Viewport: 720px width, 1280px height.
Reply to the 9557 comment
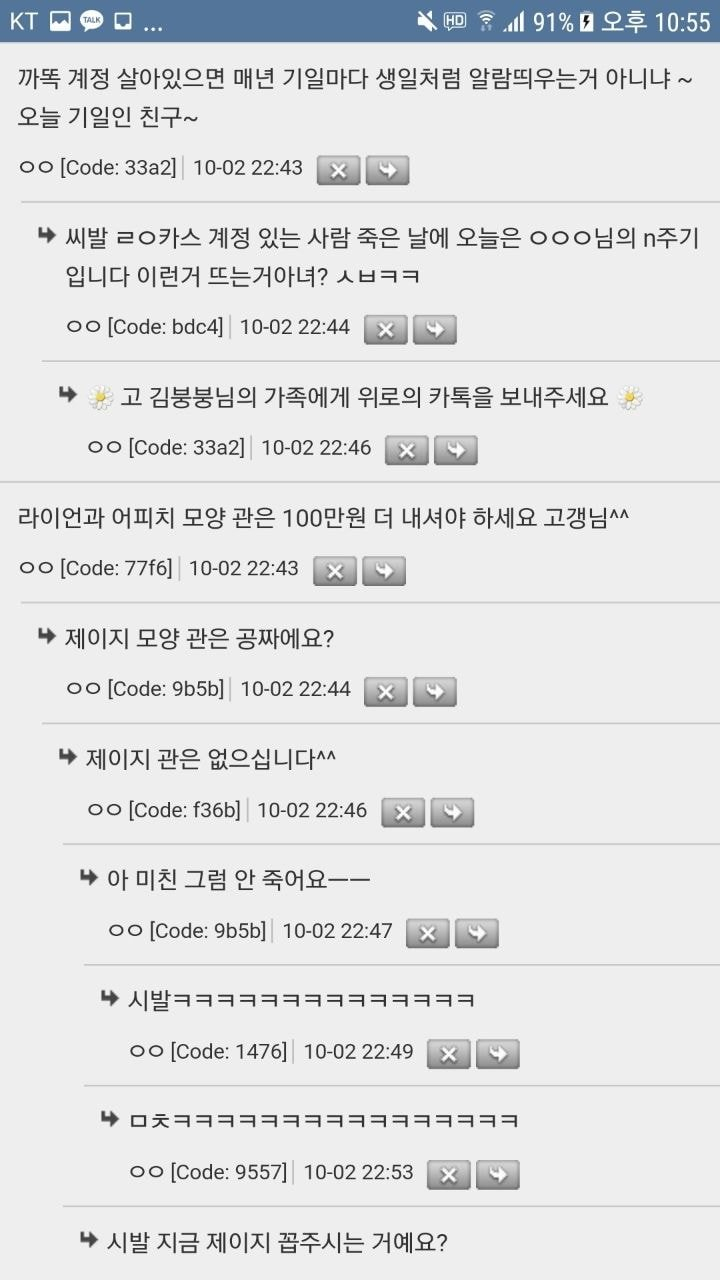(x=497, y=1174)
